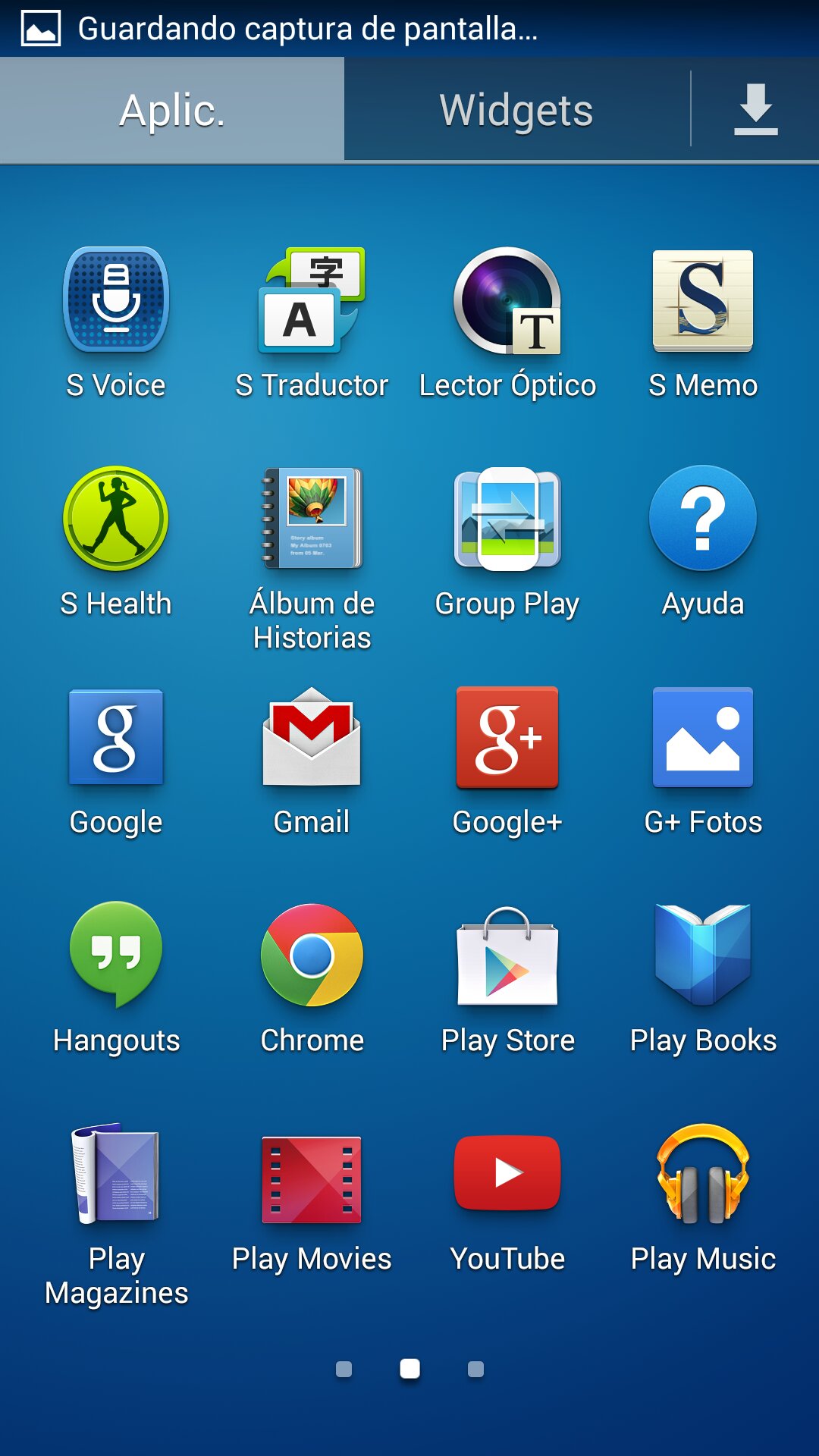819x1456 pixels.
Task: Tap the Aplic. tab
Action: pos(172,109)
